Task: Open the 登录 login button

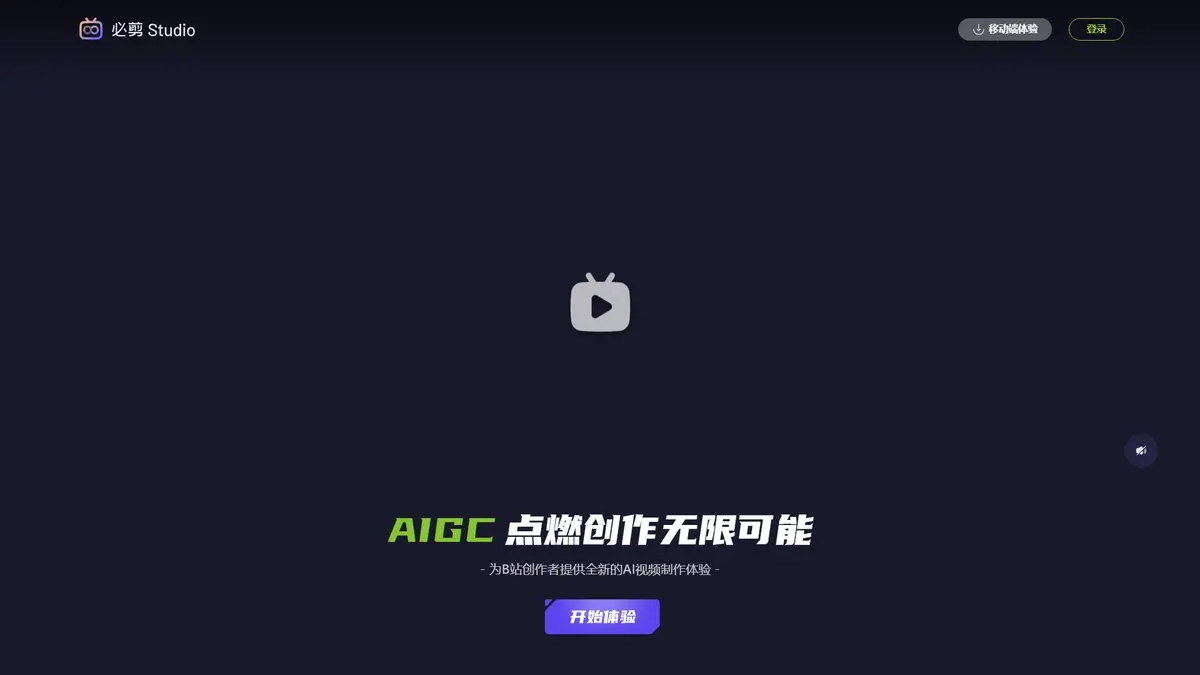Action: tap(1096, 29)
